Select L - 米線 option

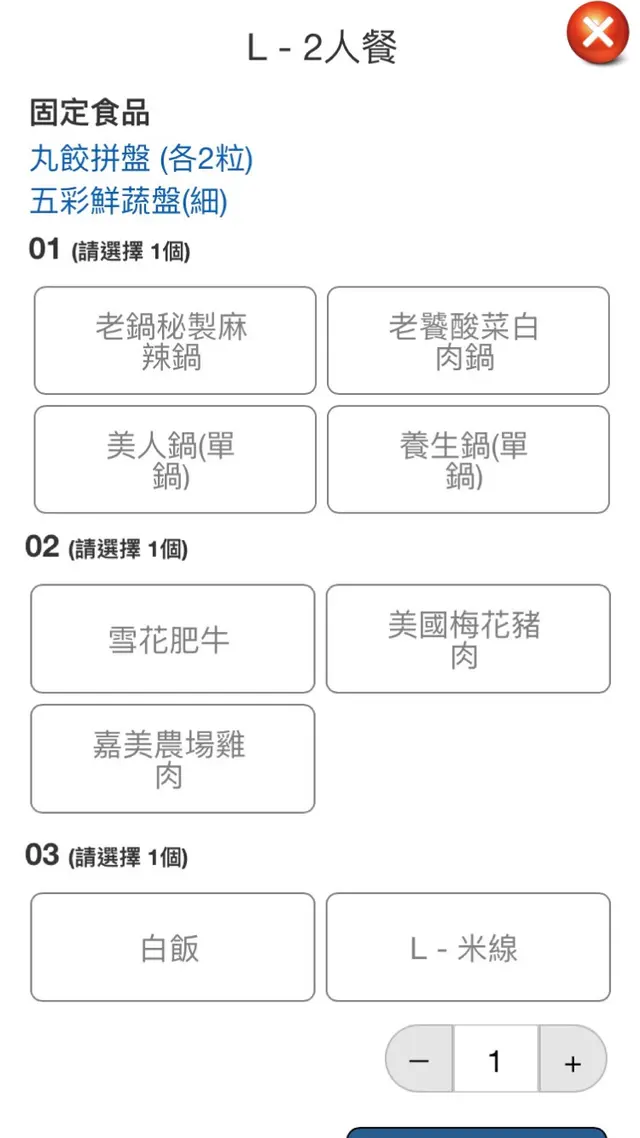tap(468, 947)
